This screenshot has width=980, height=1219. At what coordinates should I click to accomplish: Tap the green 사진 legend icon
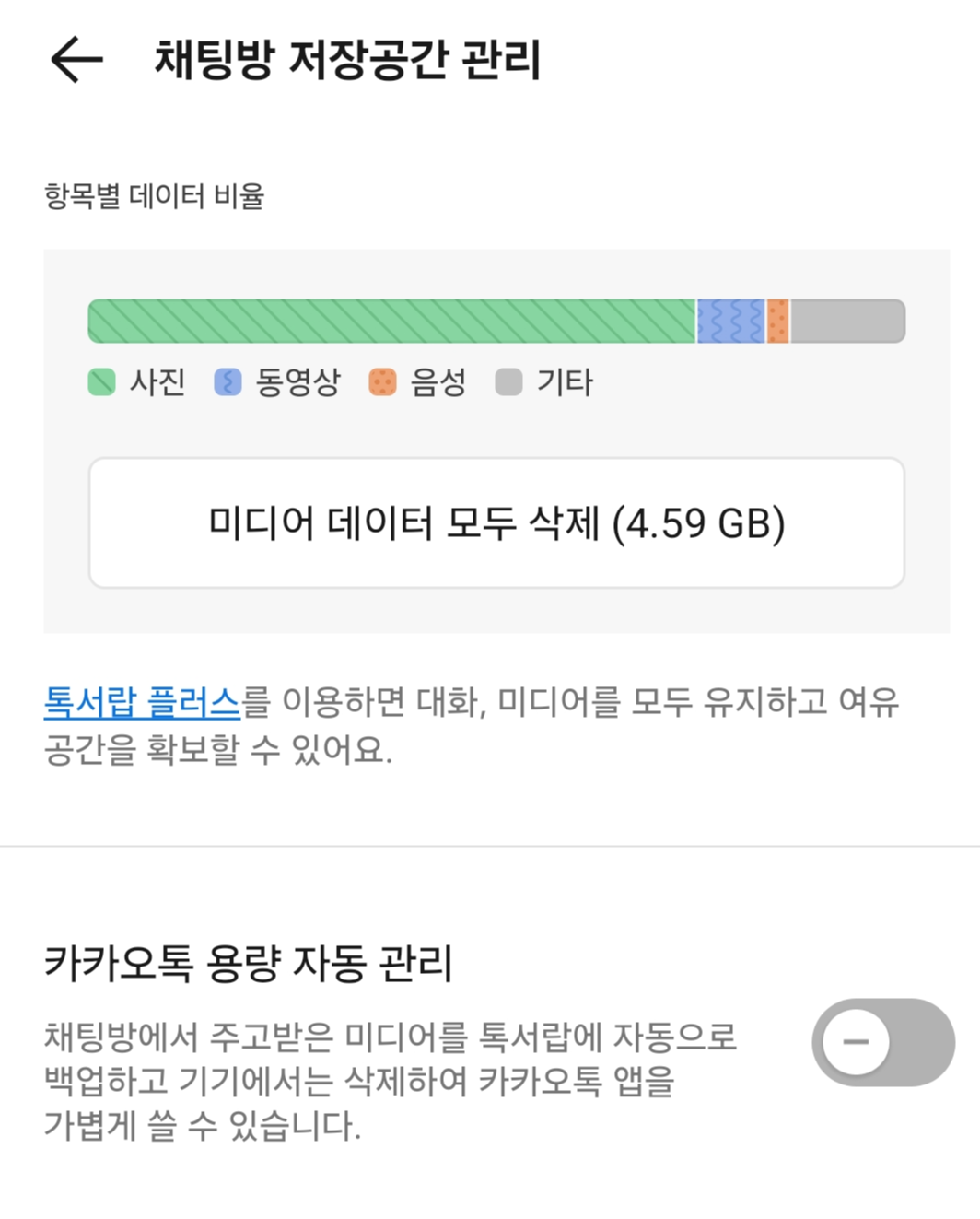pos(102,380)
